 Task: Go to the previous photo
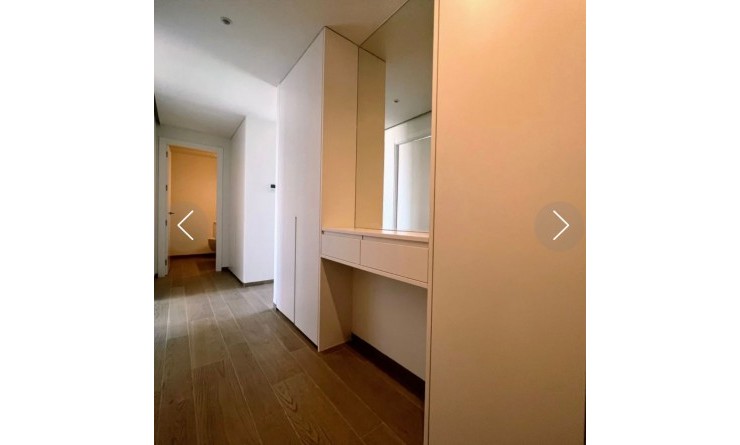point(185,225)
